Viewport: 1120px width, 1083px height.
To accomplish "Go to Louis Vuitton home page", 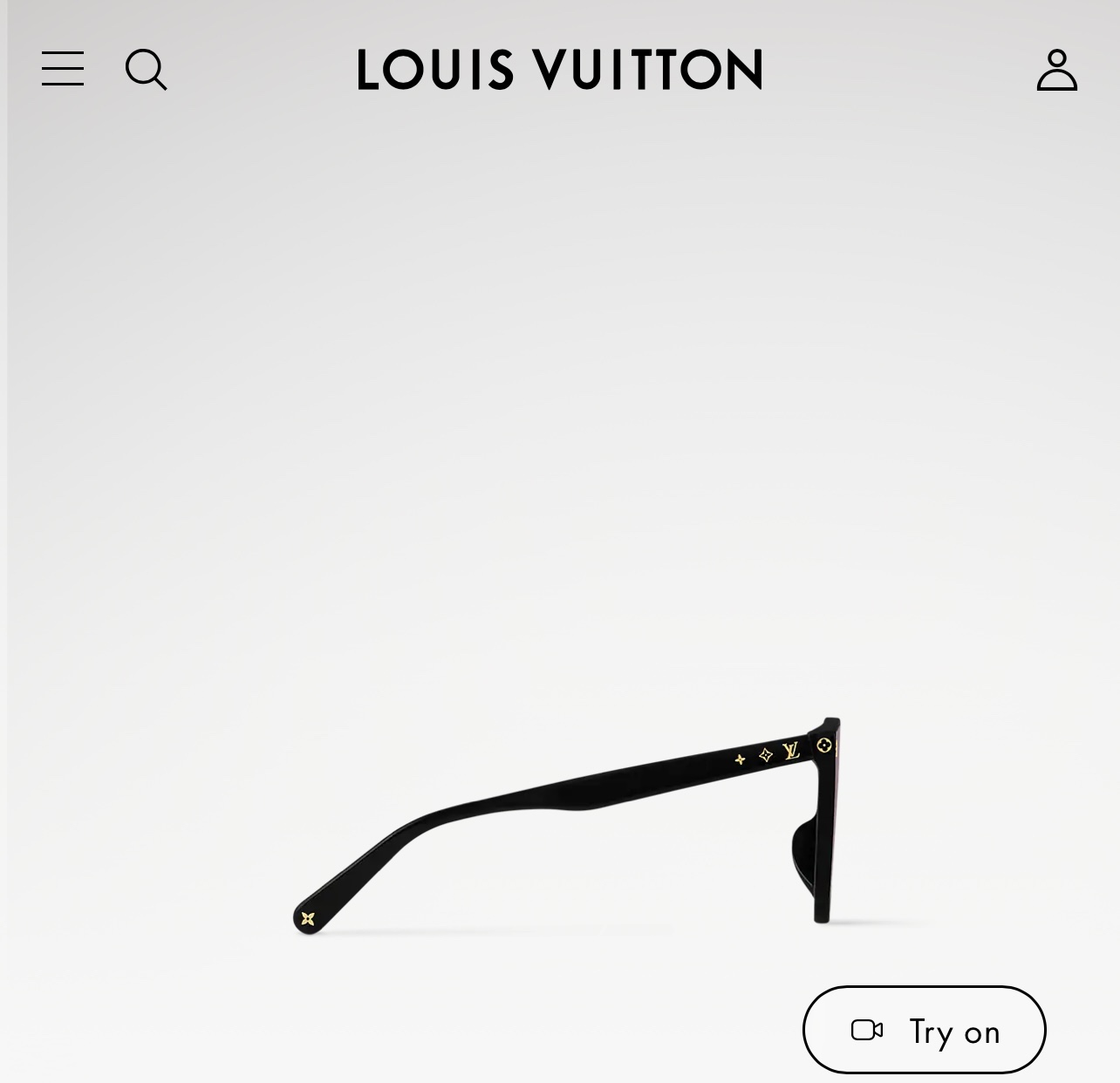I will click(x=559, y=70).
